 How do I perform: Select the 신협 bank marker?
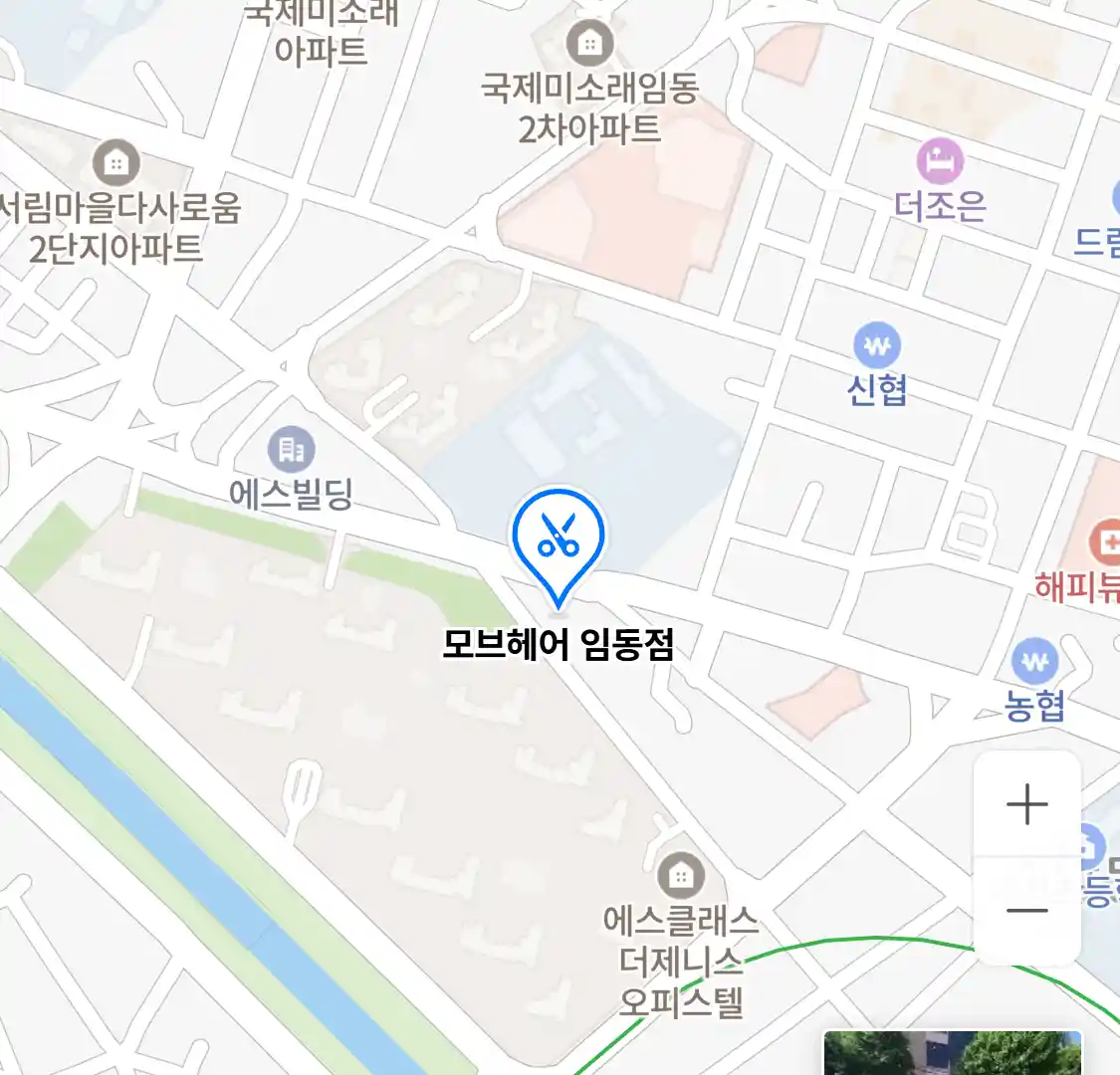coord(877,346)
